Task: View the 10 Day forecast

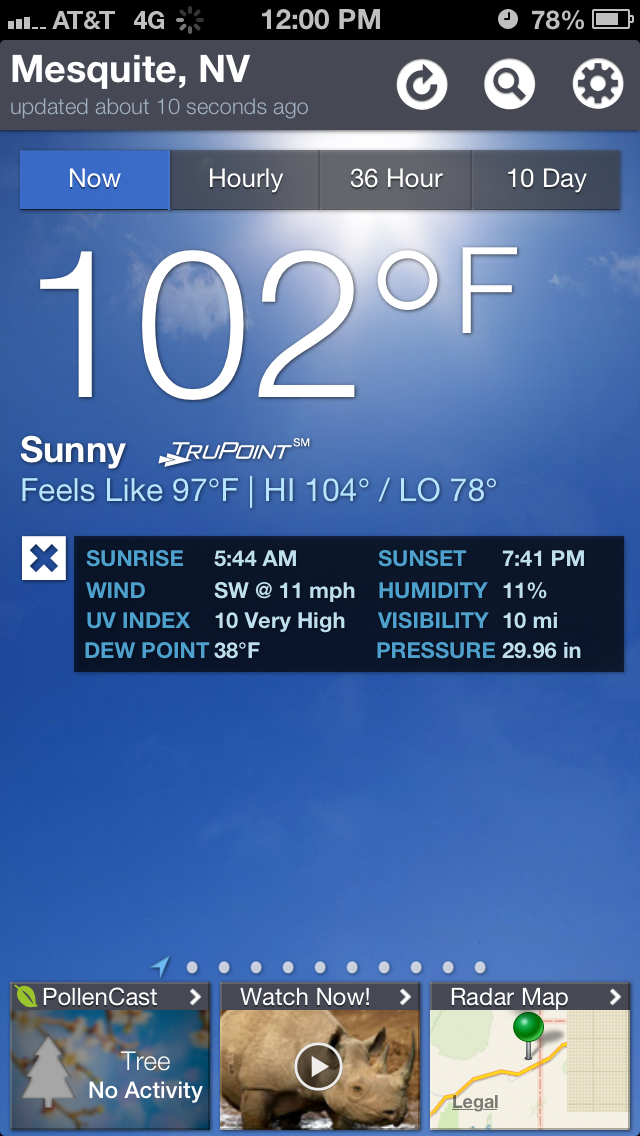Action: point(546,179)
